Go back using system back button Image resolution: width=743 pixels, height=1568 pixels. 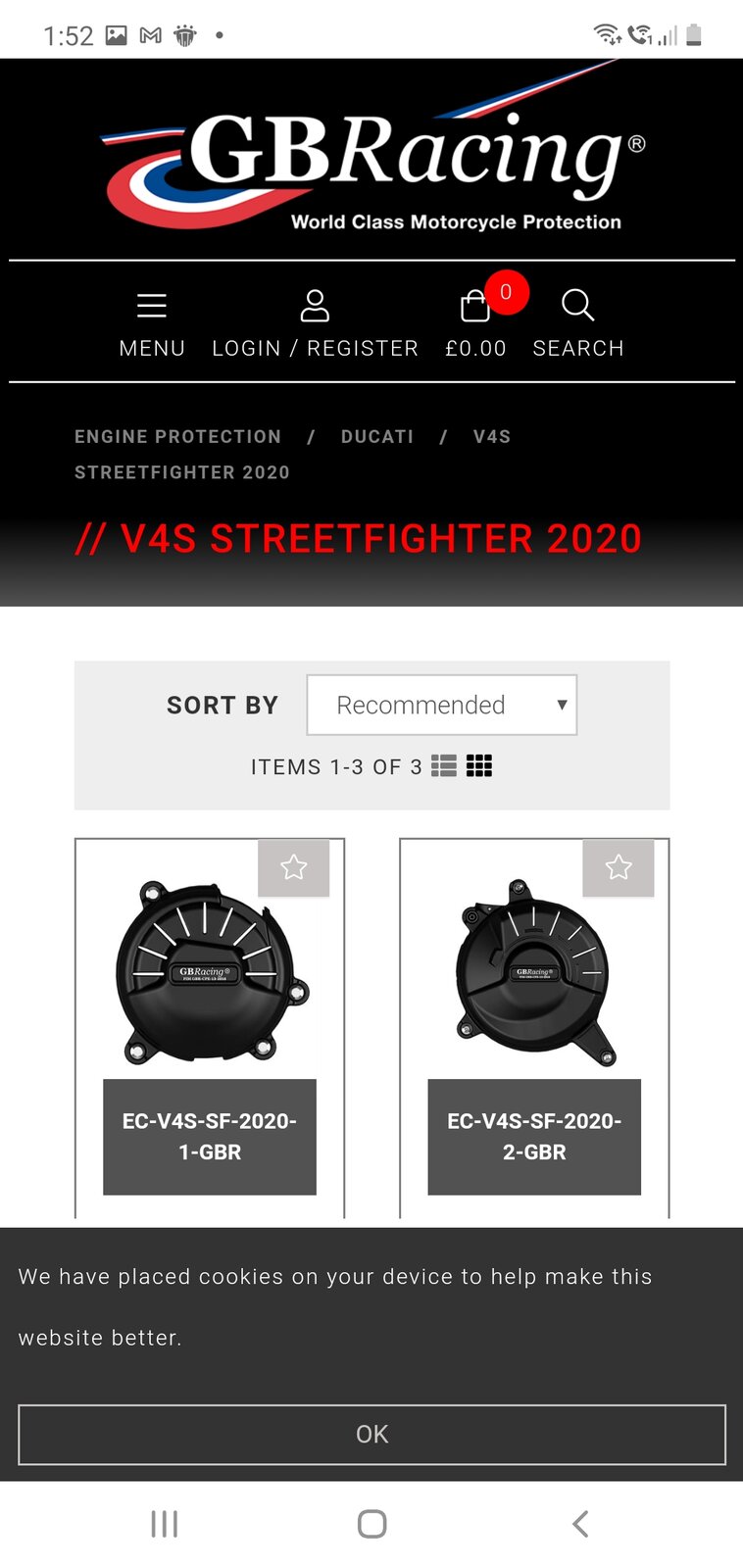pos(580,1524)
